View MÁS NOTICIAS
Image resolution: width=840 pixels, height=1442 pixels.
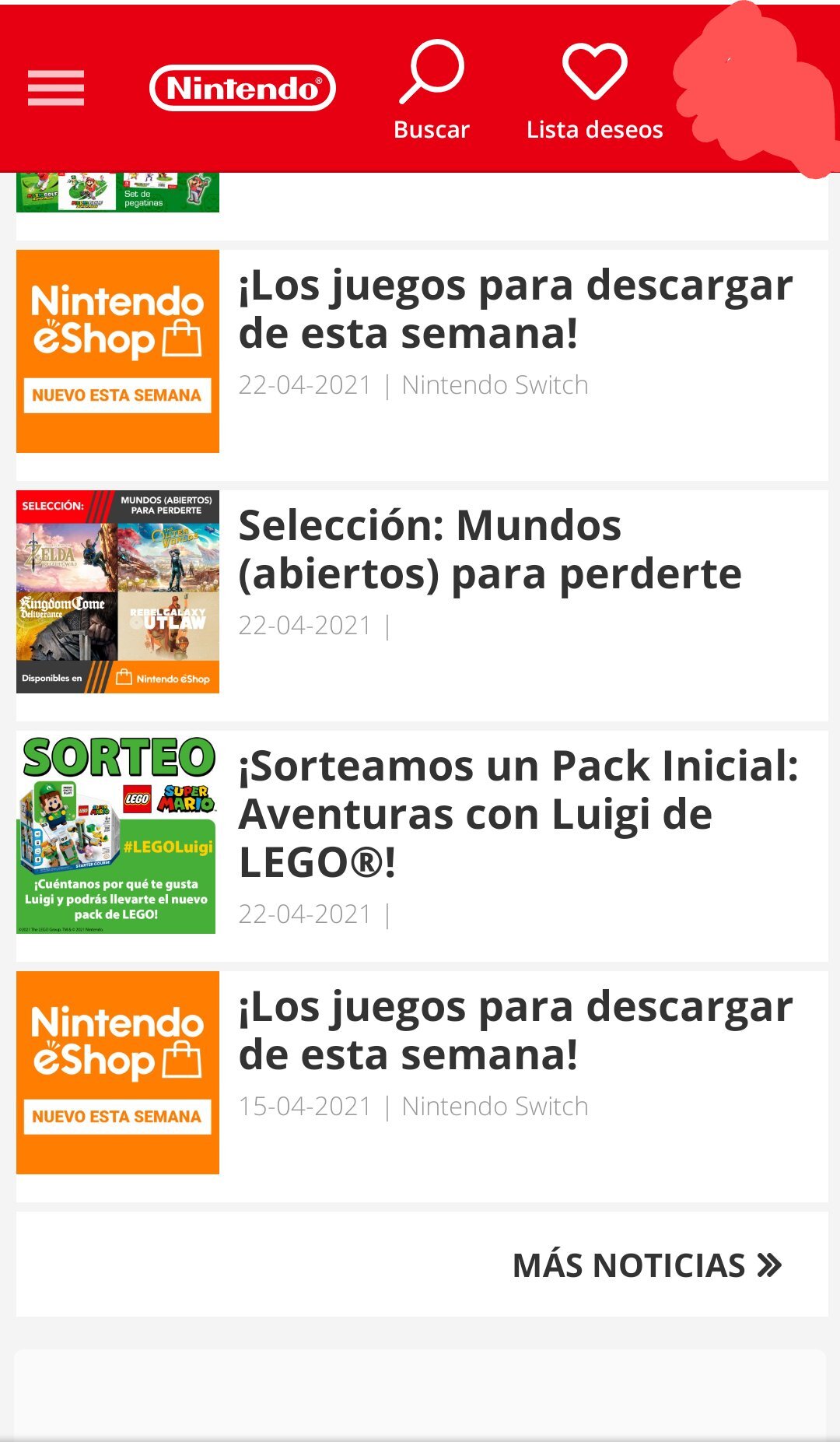[646, 1265]
